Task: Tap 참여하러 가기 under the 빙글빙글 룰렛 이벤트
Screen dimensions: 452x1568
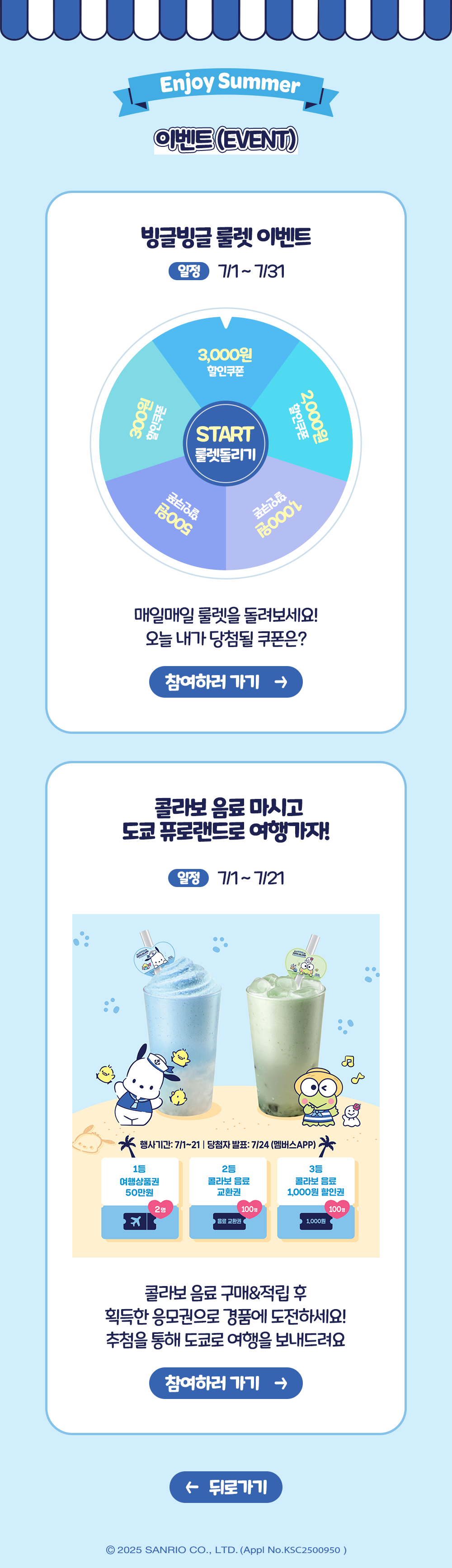Action: (x=226, y=682)
